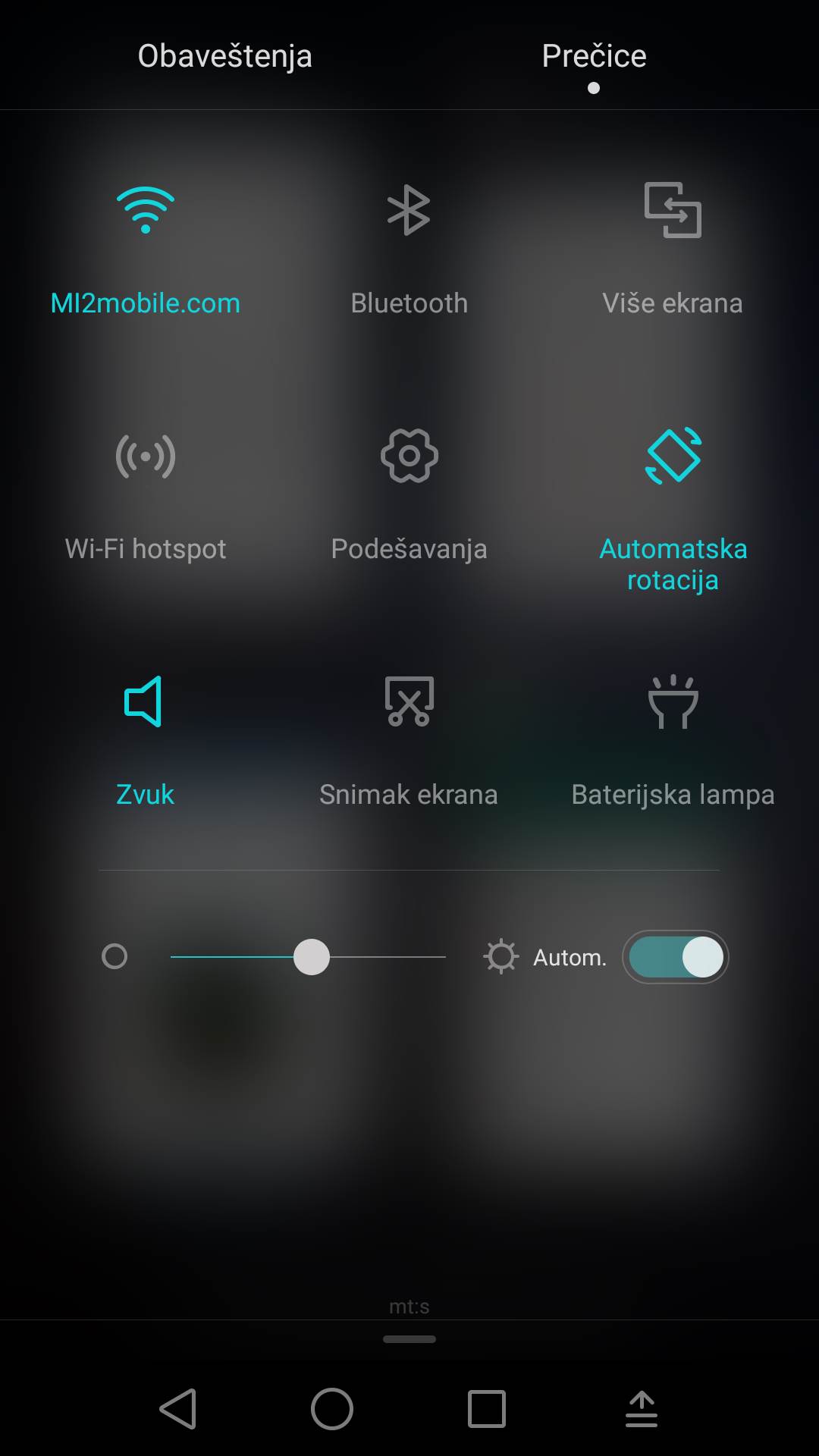Enable the Wi-Fi hotspot

click(x=146, y=457)
